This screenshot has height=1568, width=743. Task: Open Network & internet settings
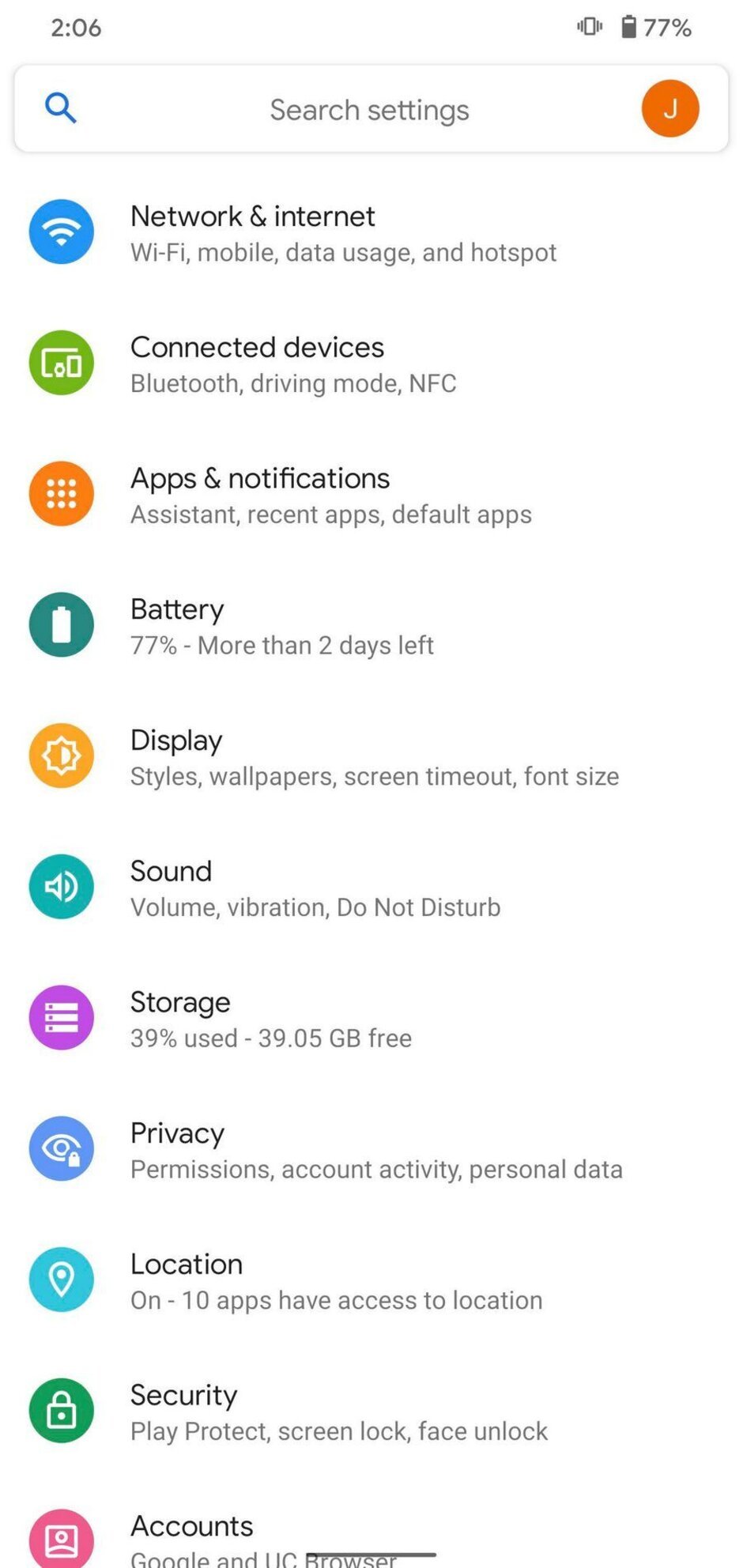[x=343, y=233]
